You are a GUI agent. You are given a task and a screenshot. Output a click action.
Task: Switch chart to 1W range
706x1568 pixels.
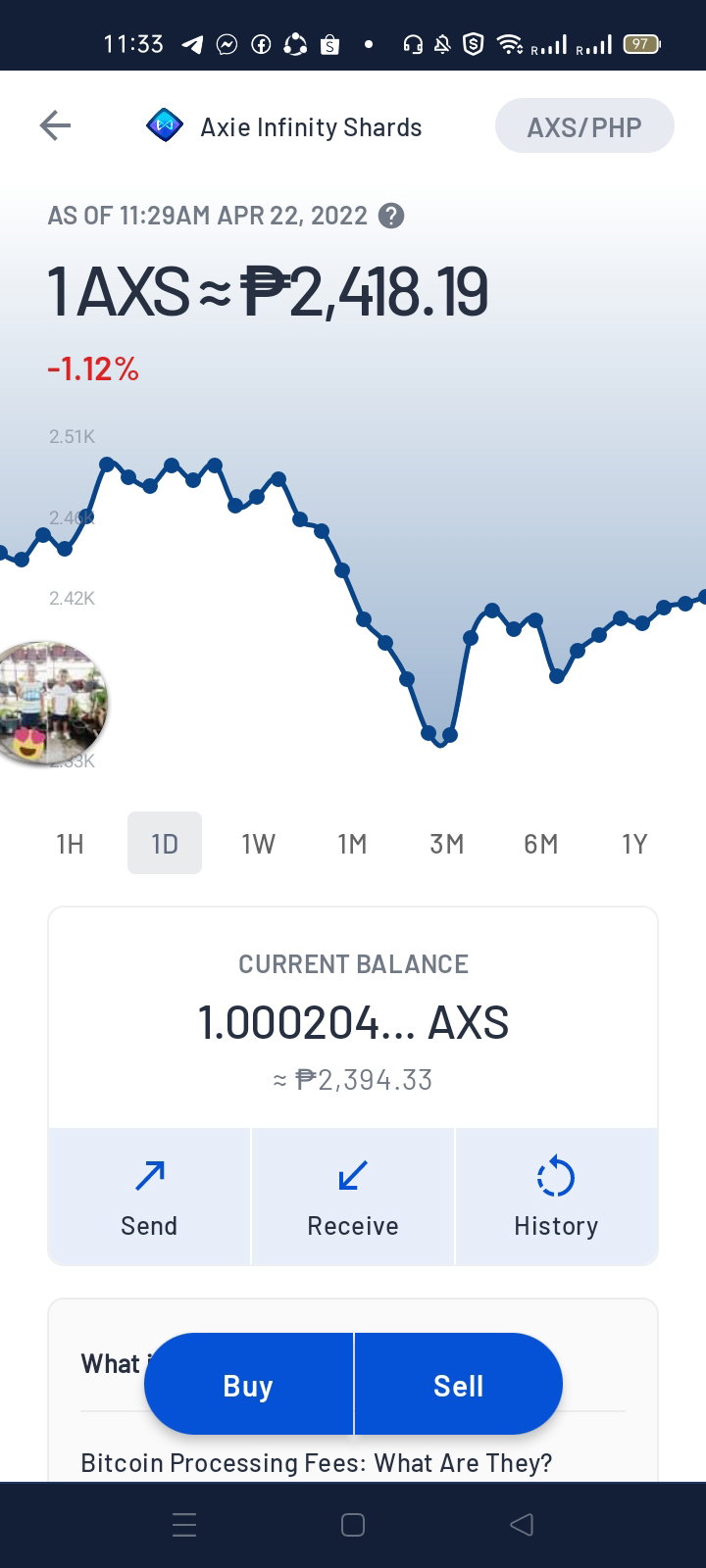[x=259, y=844]
